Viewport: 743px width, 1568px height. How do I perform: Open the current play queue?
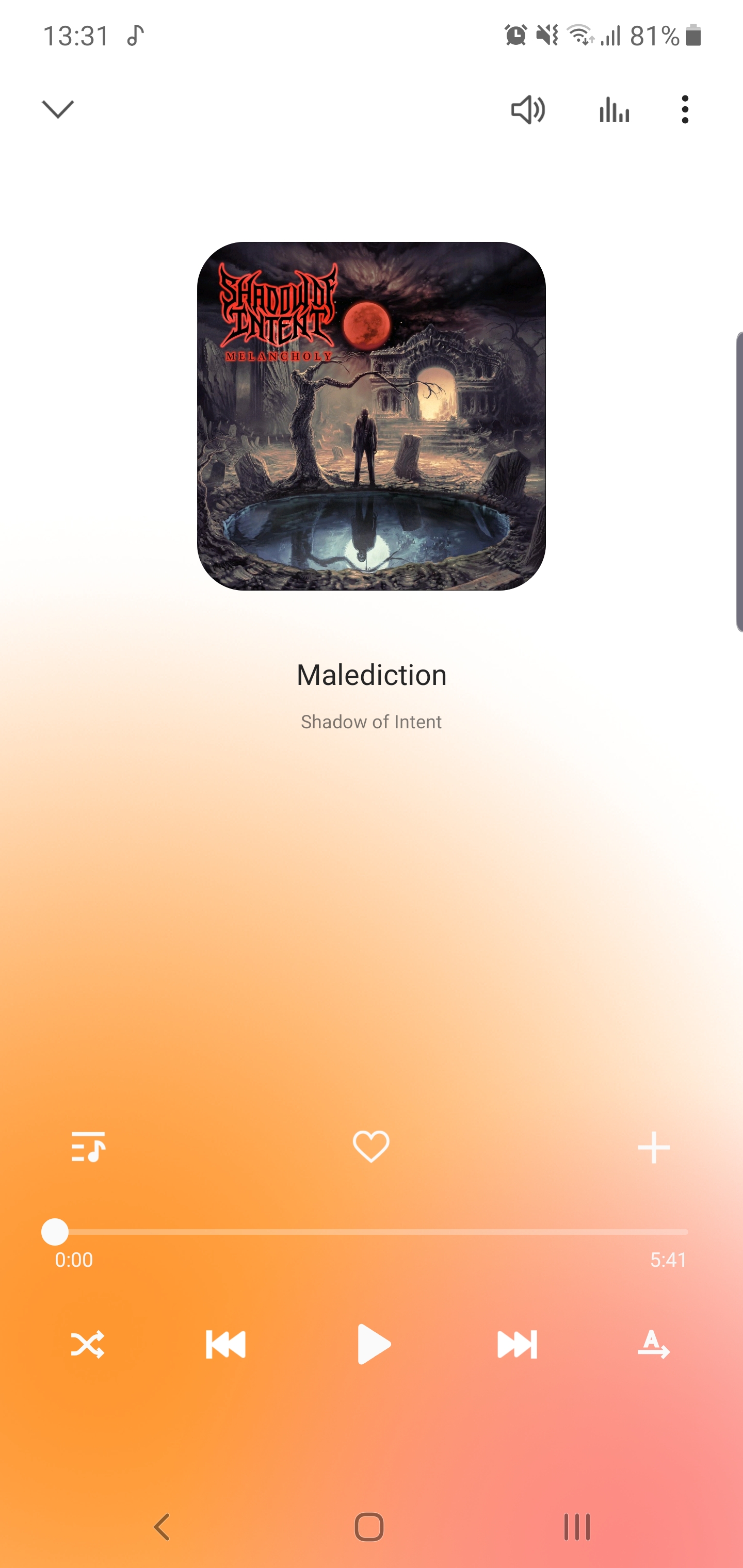[x=88, y=1147]
